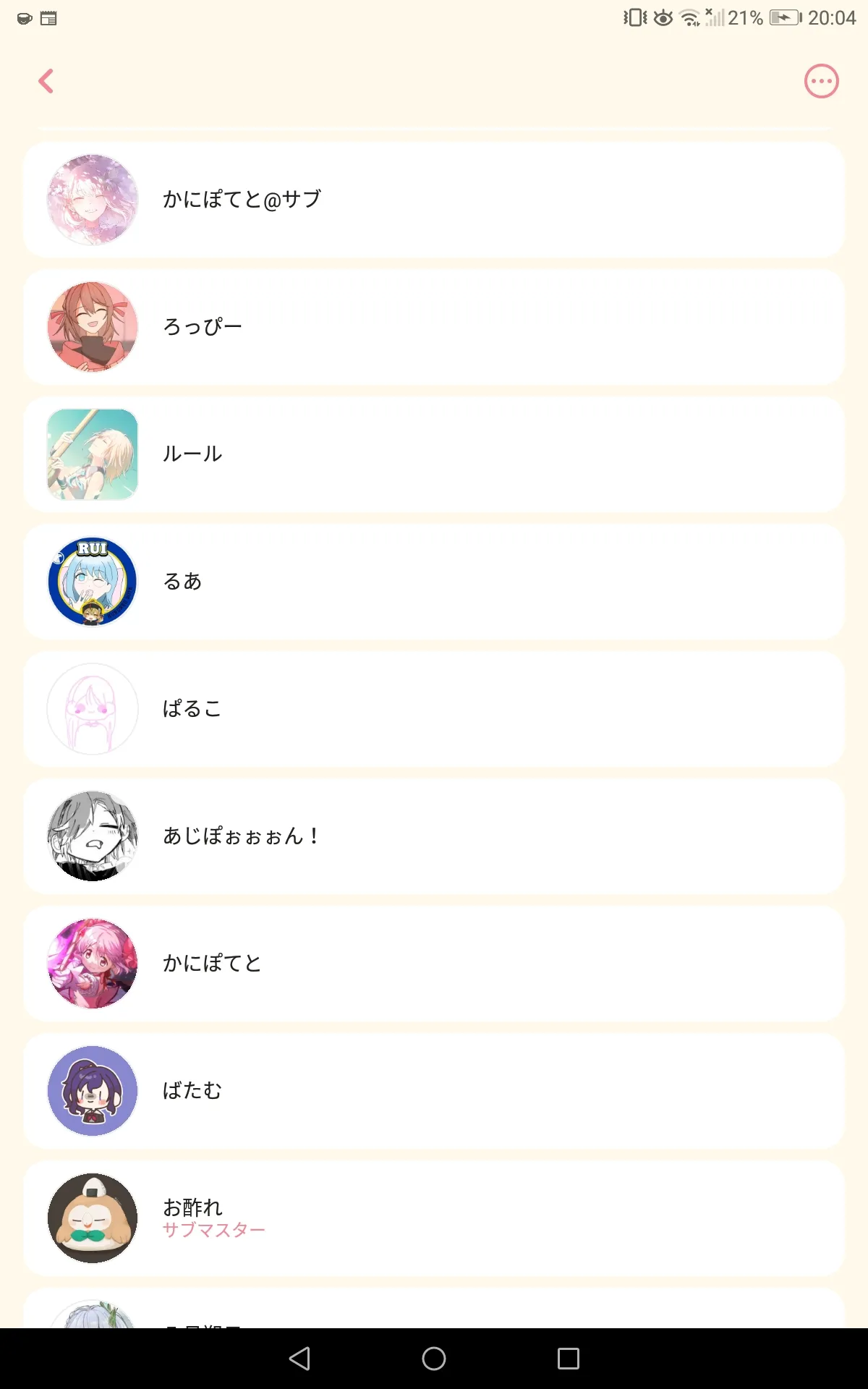This screenshot has width=868, height=1389.
Task: Open the recent apps overview
Action: (x=569, y=1359)
